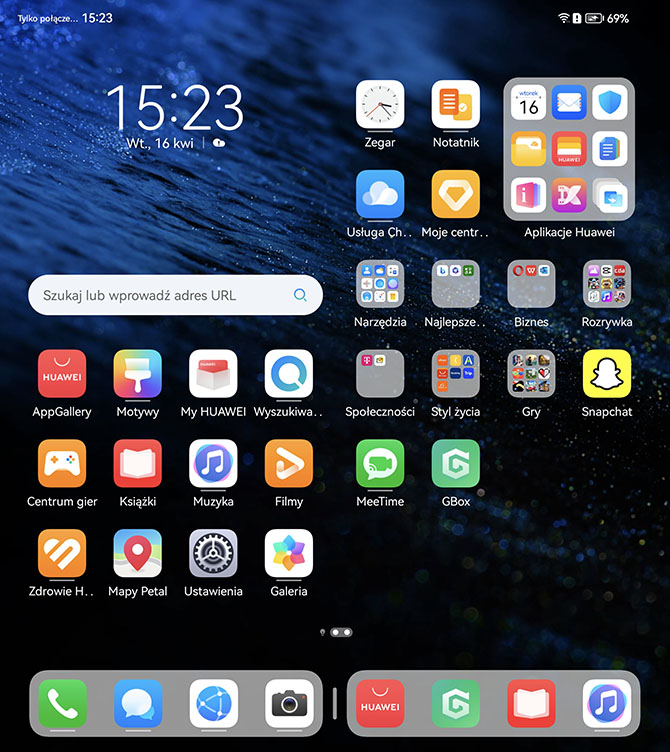Launch the Notatnik notes app
This screenshot has height=752, width=670.
tap(455, 104)
